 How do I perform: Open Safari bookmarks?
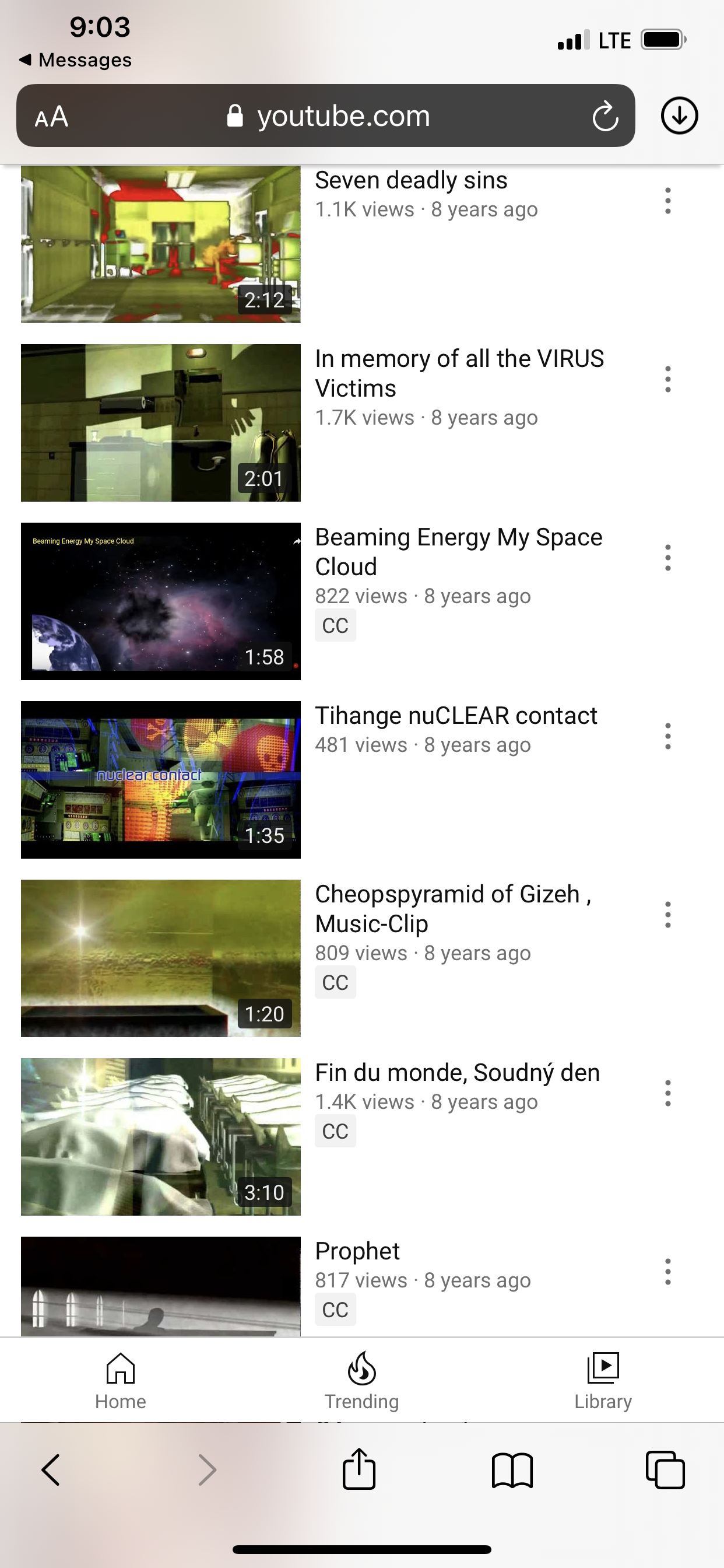pos(512,1471)
